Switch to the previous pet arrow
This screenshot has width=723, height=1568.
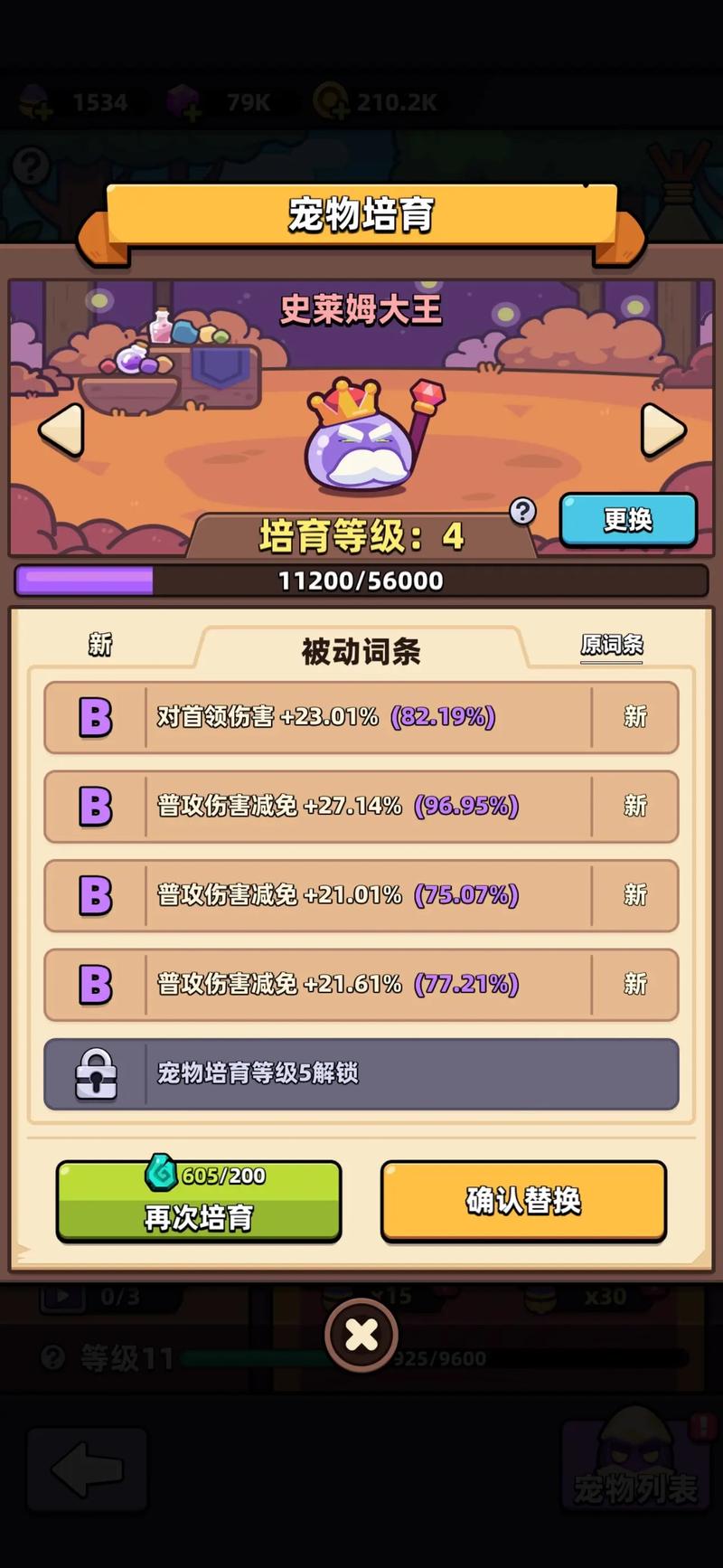pyautogui.click(x=61, y=430)
